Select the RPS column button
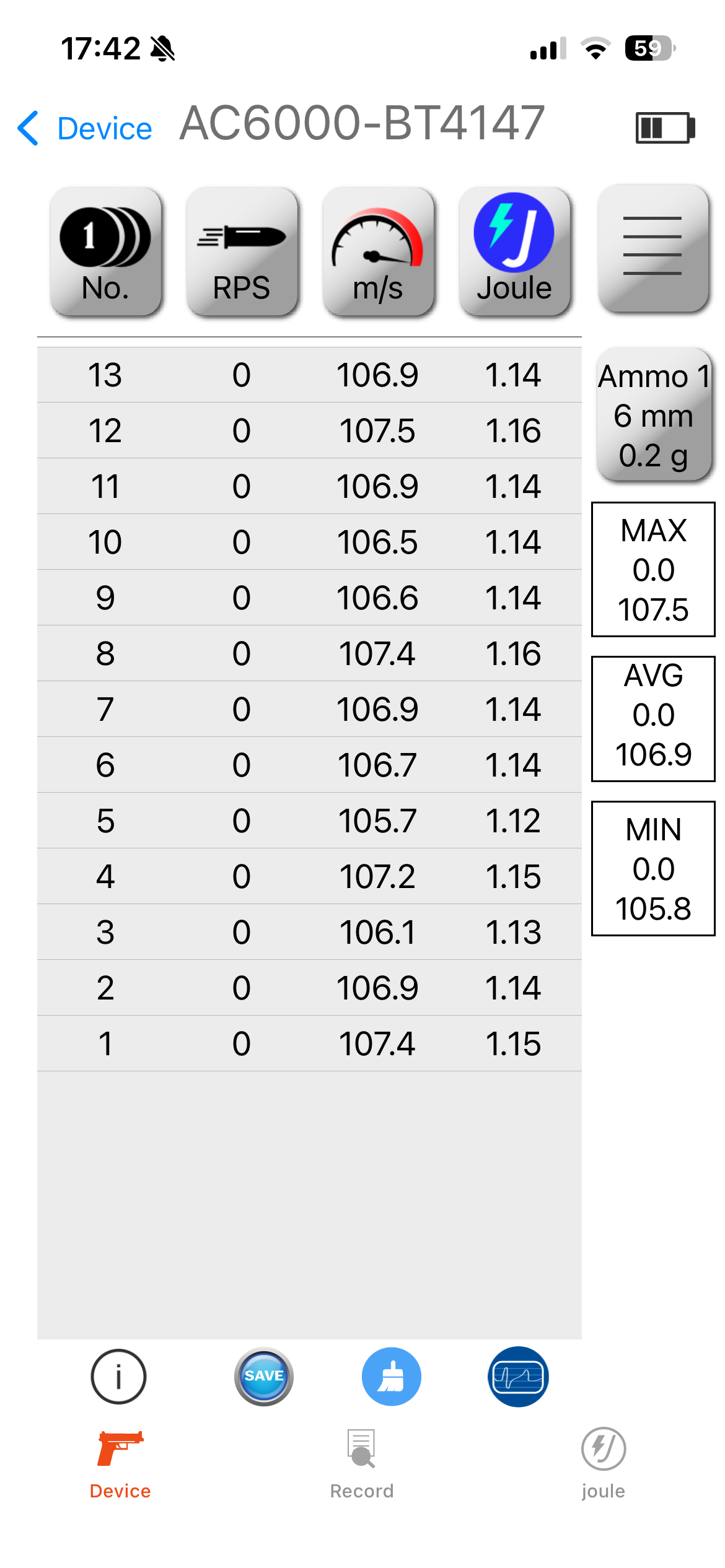 242,251
